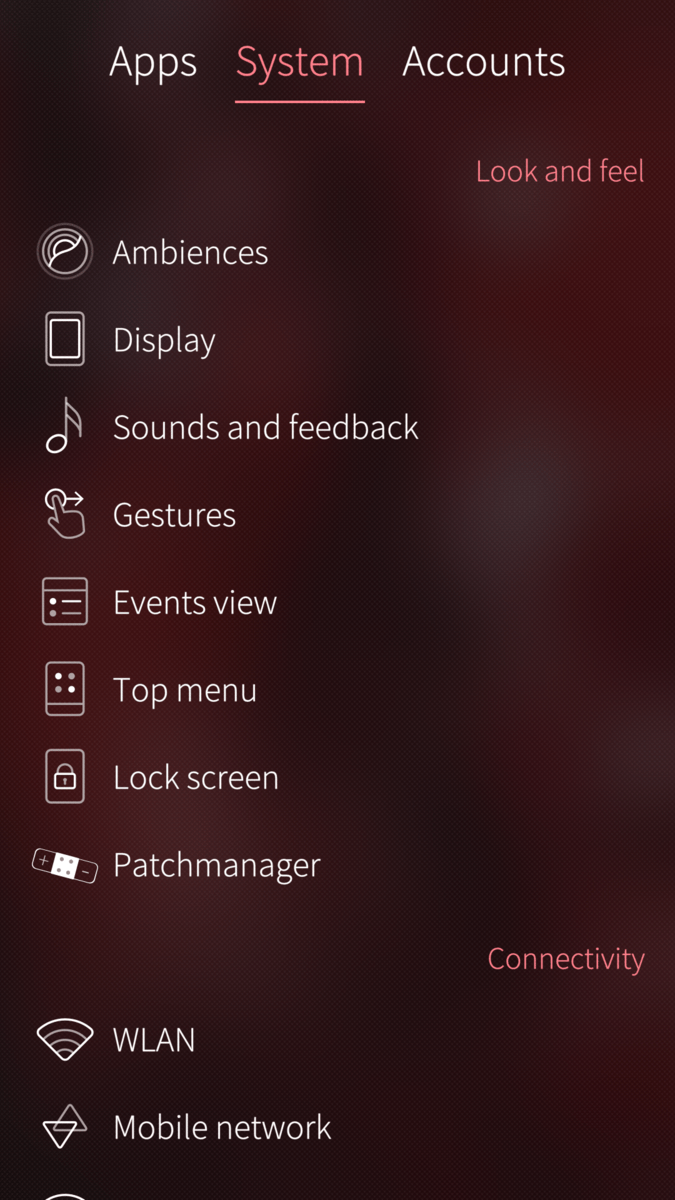Screen dimensions: 675x1200
Task: Open Patchmanager
Action: point(216,865)
